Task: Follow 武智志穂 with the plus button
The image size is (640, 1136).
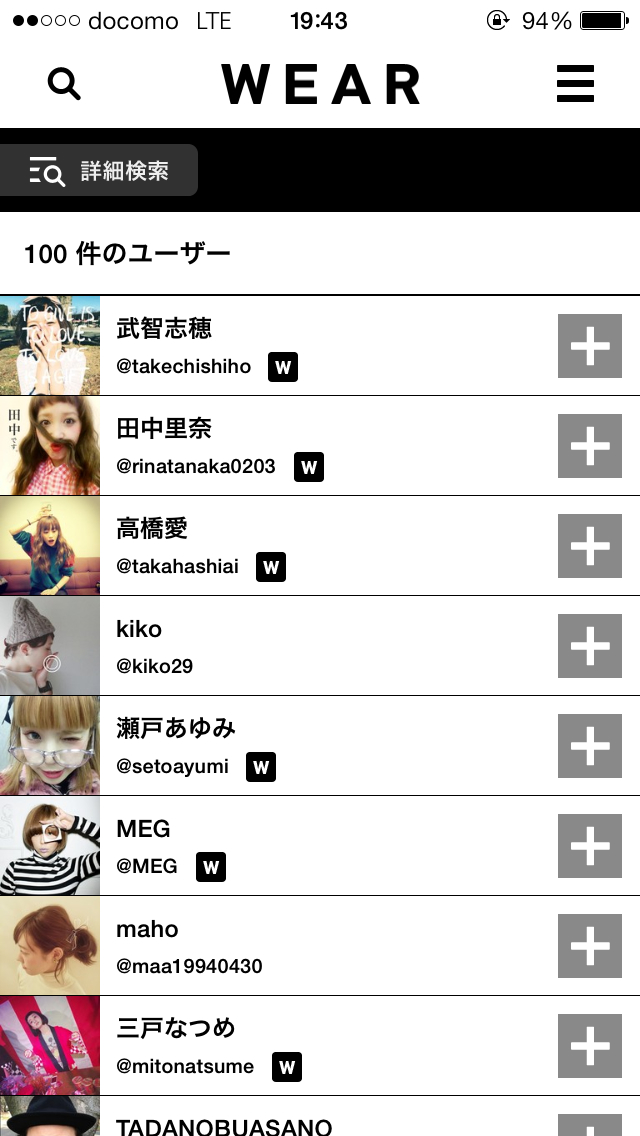Action: tap(590, 346)
